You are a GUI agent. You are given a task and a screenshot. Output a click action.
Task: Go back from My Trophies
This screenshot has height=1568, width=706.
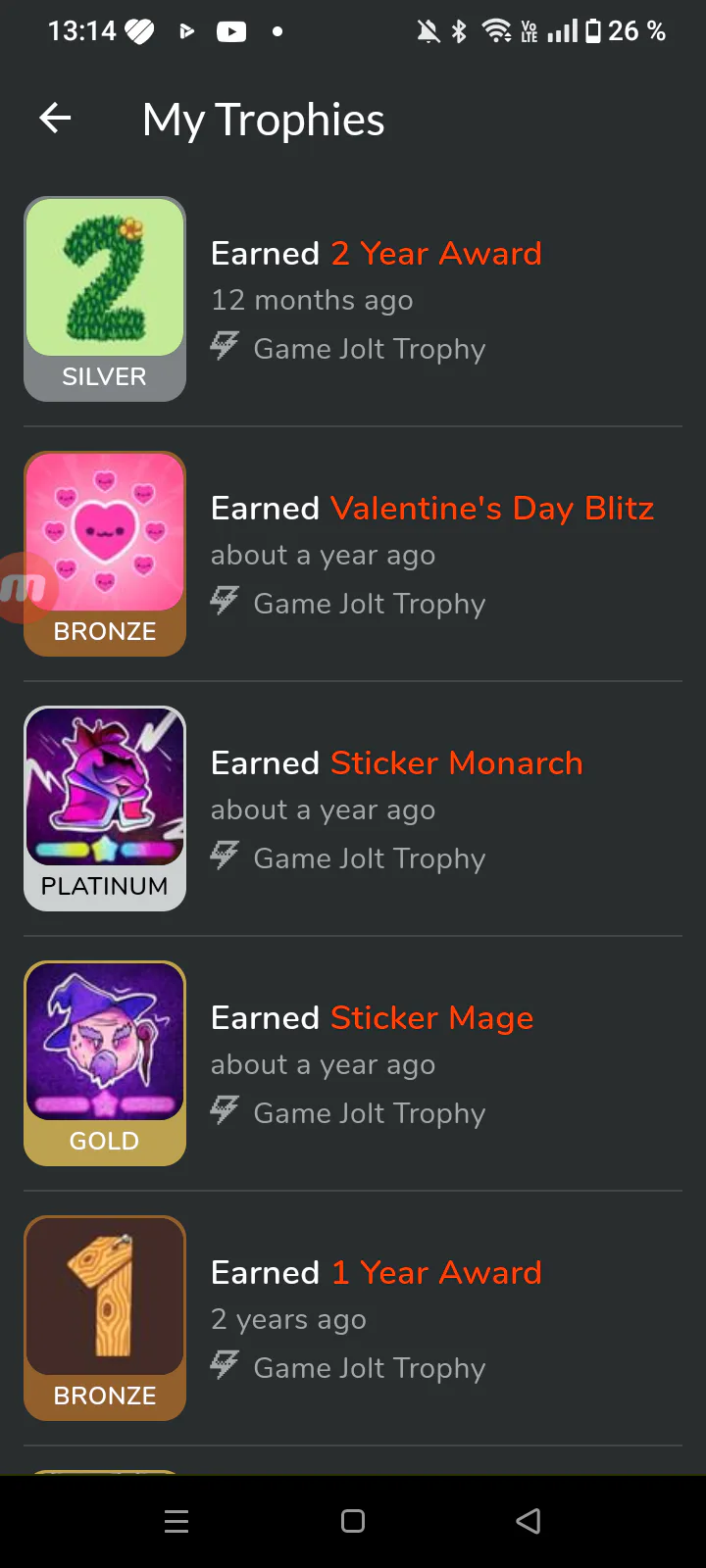(55, 120)
